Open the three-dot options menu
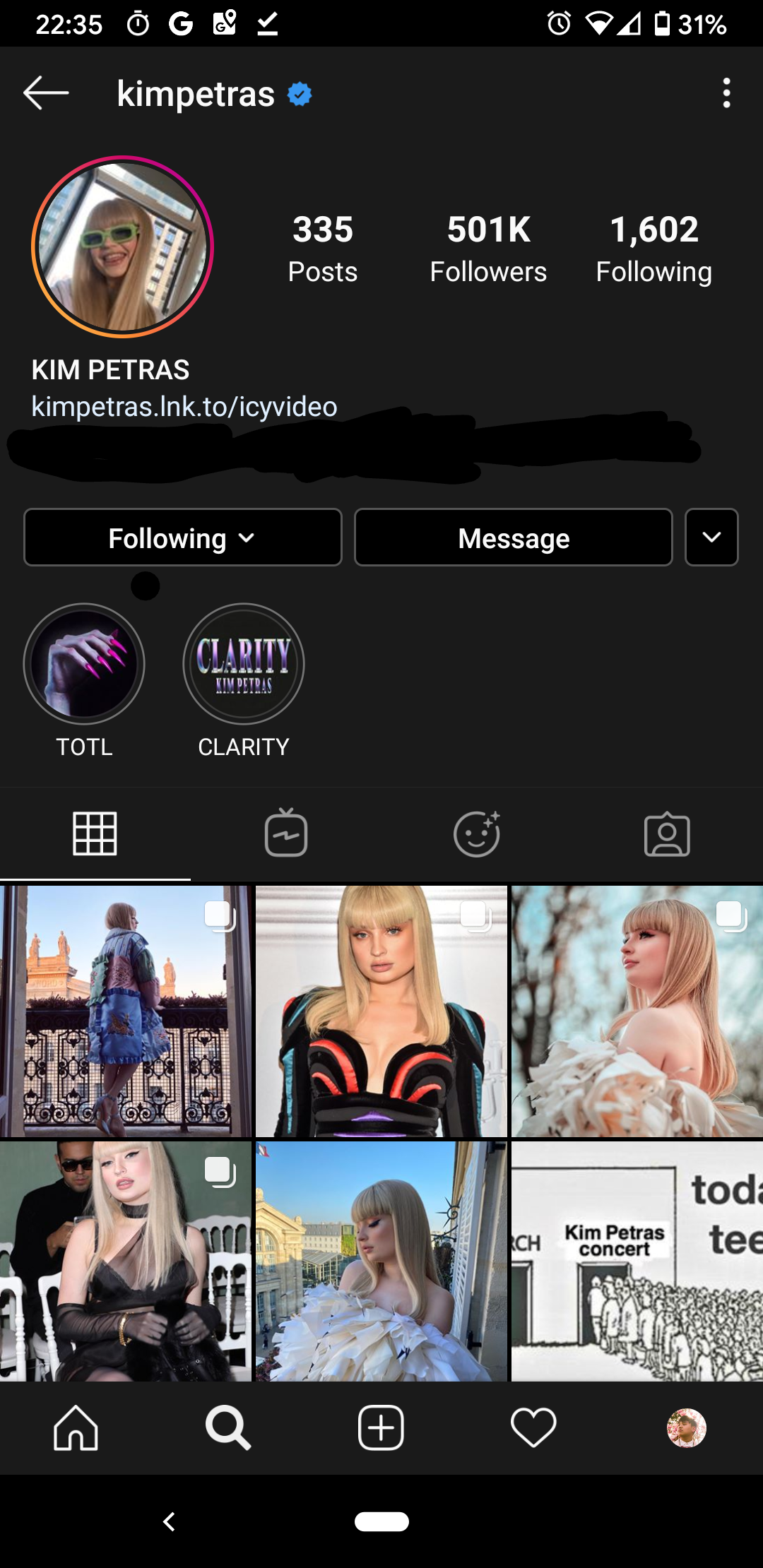This screenshot has width=763, height=1568. coord(726,94)
